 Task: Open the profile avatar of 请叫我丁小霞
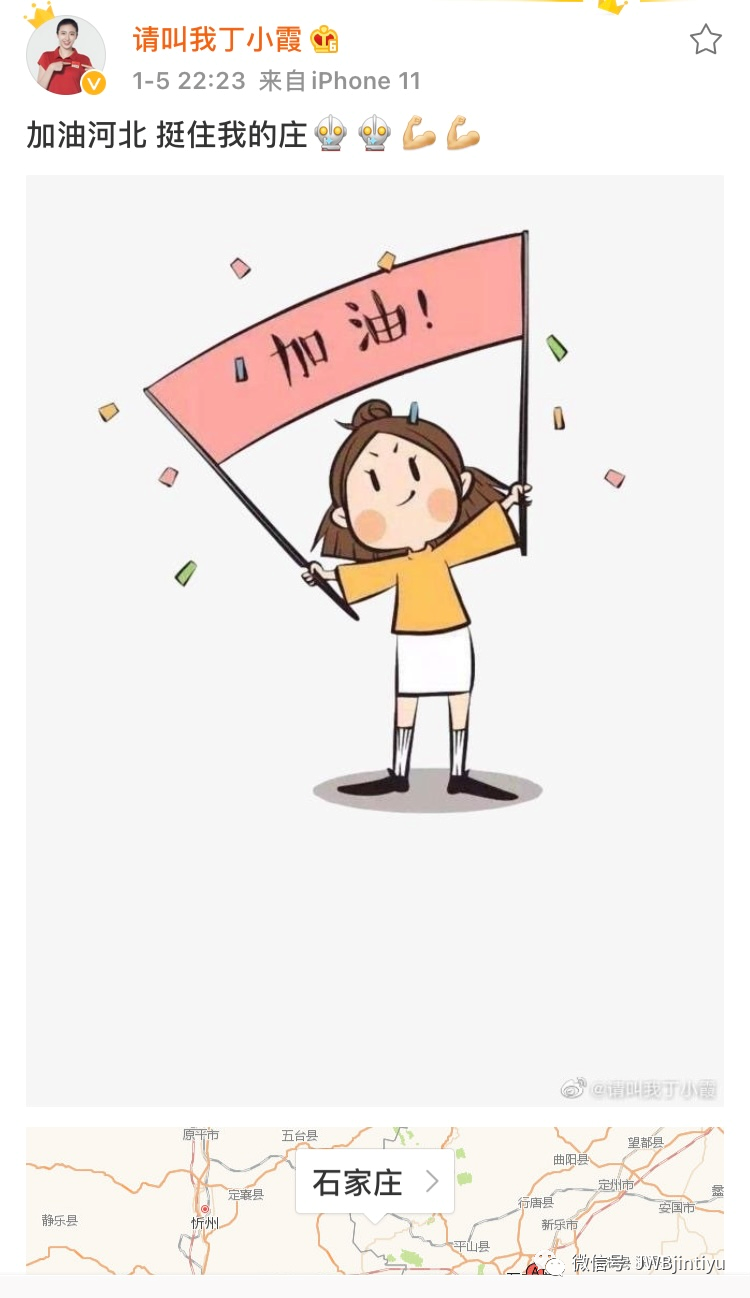coord(65,56)
